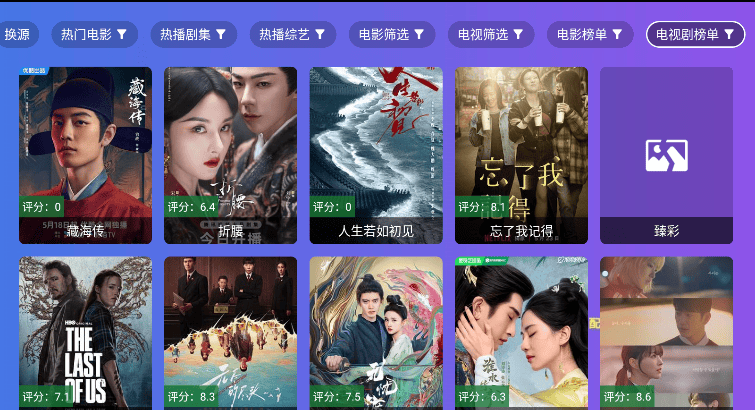Open the 臻彩 placeholder card
The width and height of the screenshot is (755, 410).
tap(666, 155)
